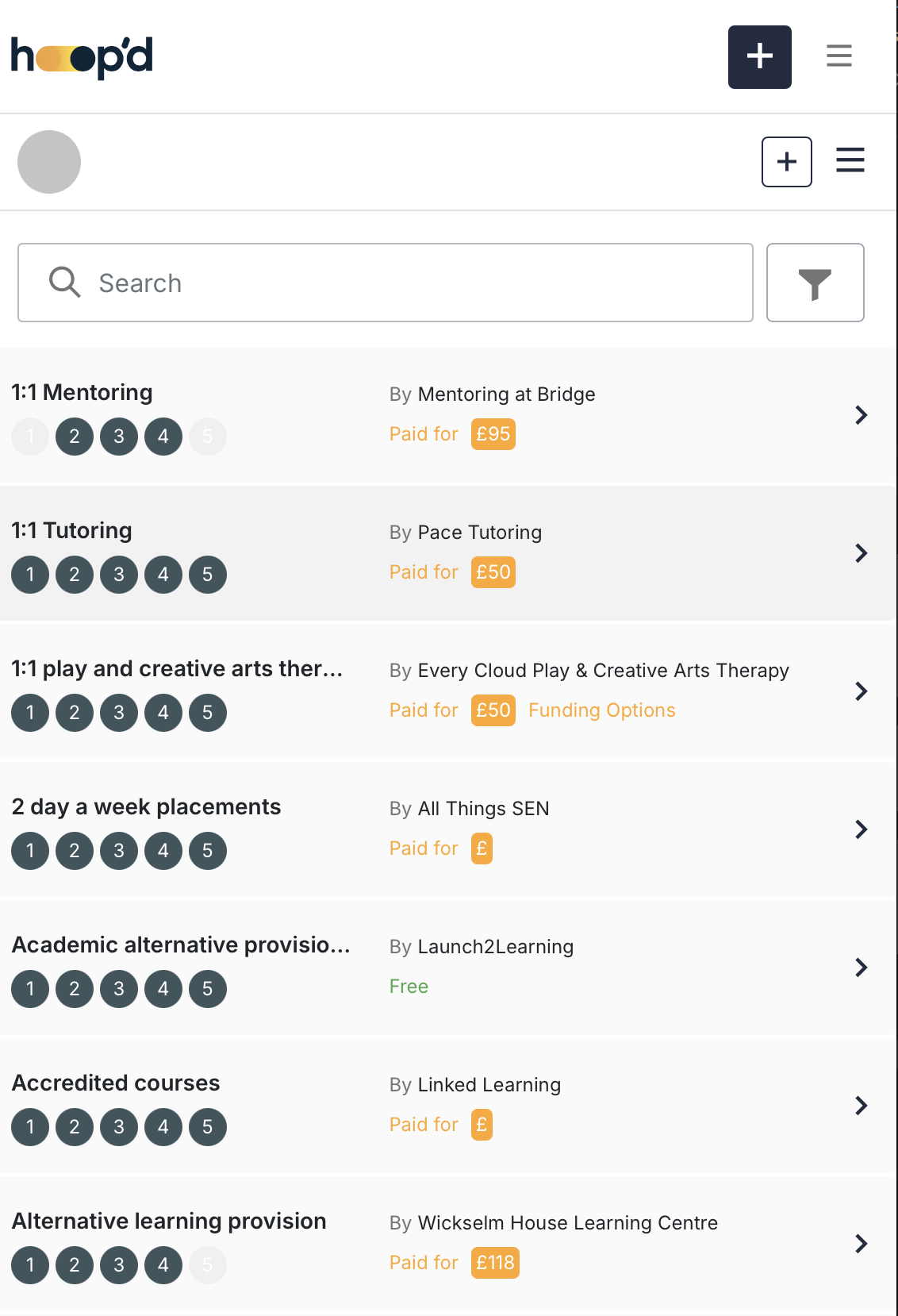Expand the Alternative learning provision listing chevron
898x1316 pixels.
click(862, 1244)
